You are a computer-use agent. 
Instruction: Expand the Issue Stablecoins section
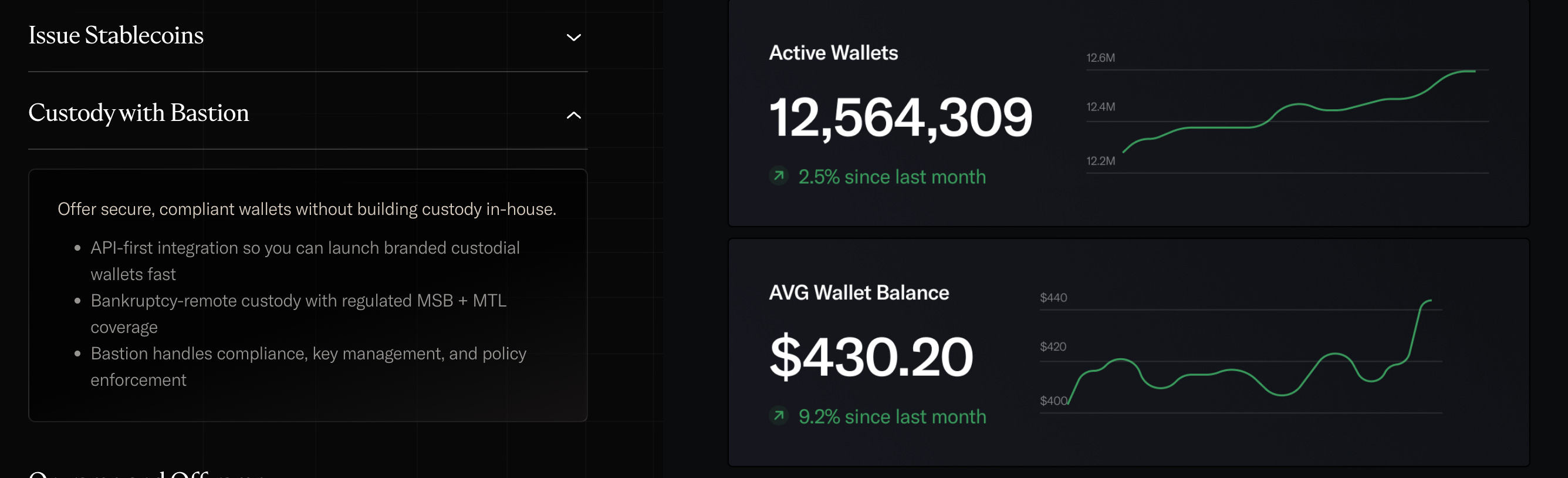coord(307,36)
